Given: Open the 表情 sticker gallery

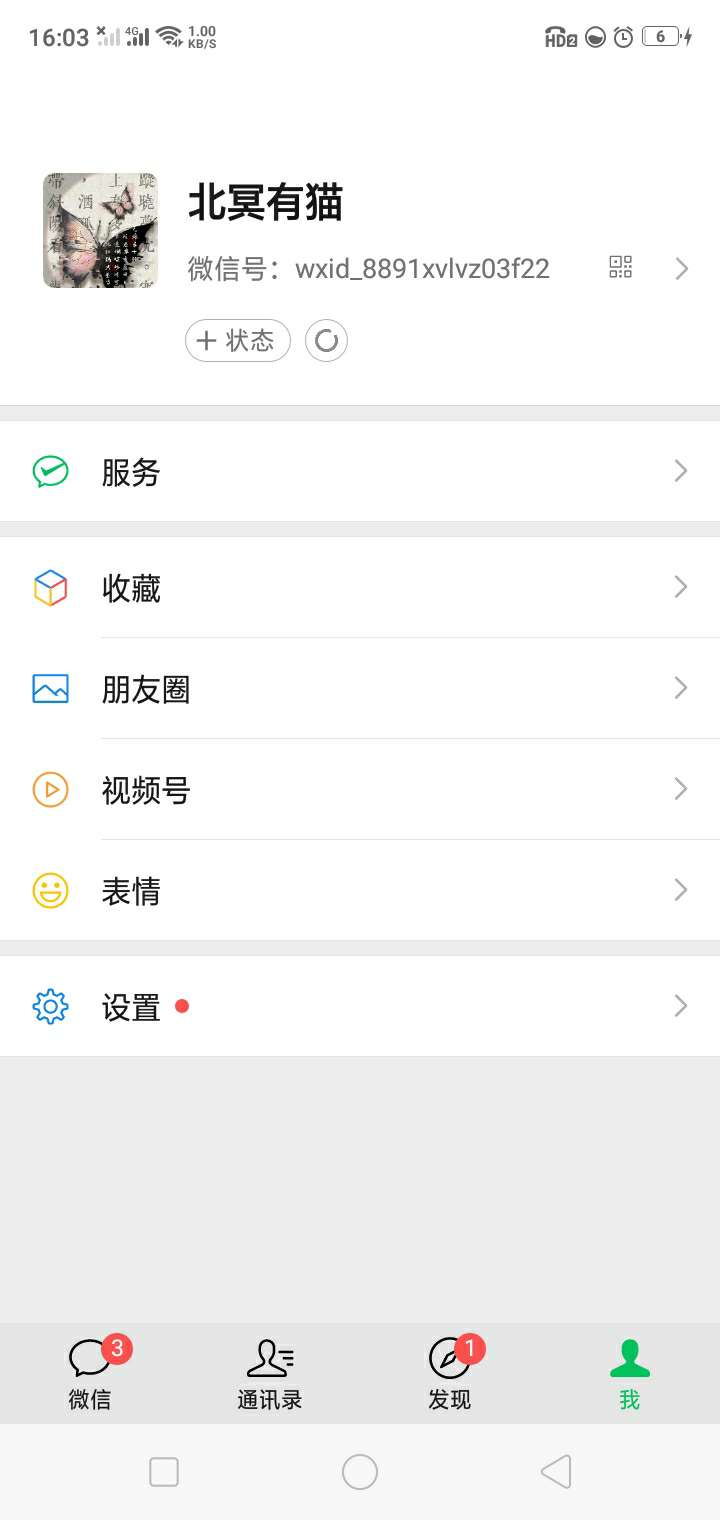Looking at the screenshot, I should coord(360,891).
